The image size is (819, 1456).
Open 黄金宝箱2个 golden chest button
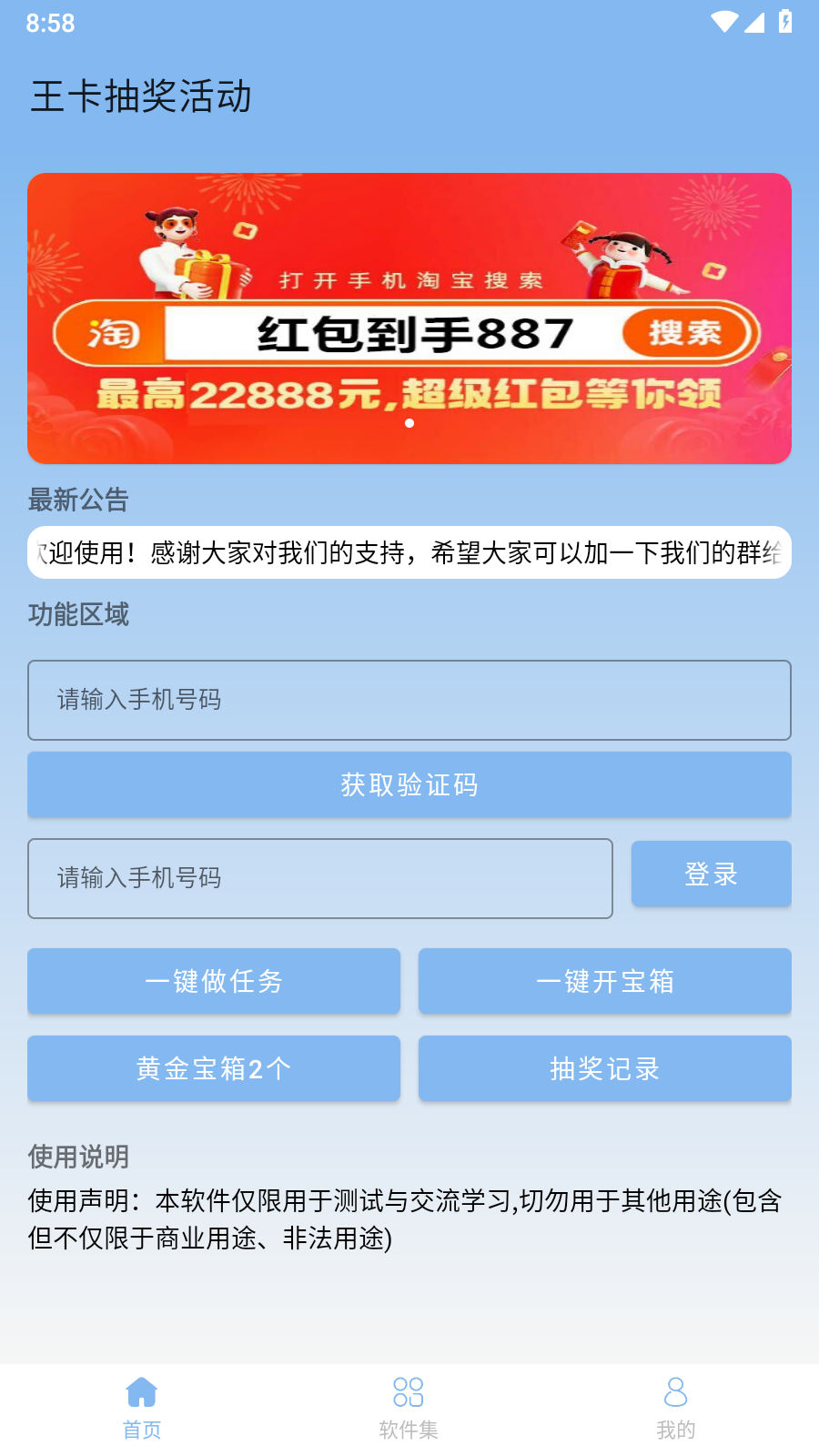coord(214,1068)
